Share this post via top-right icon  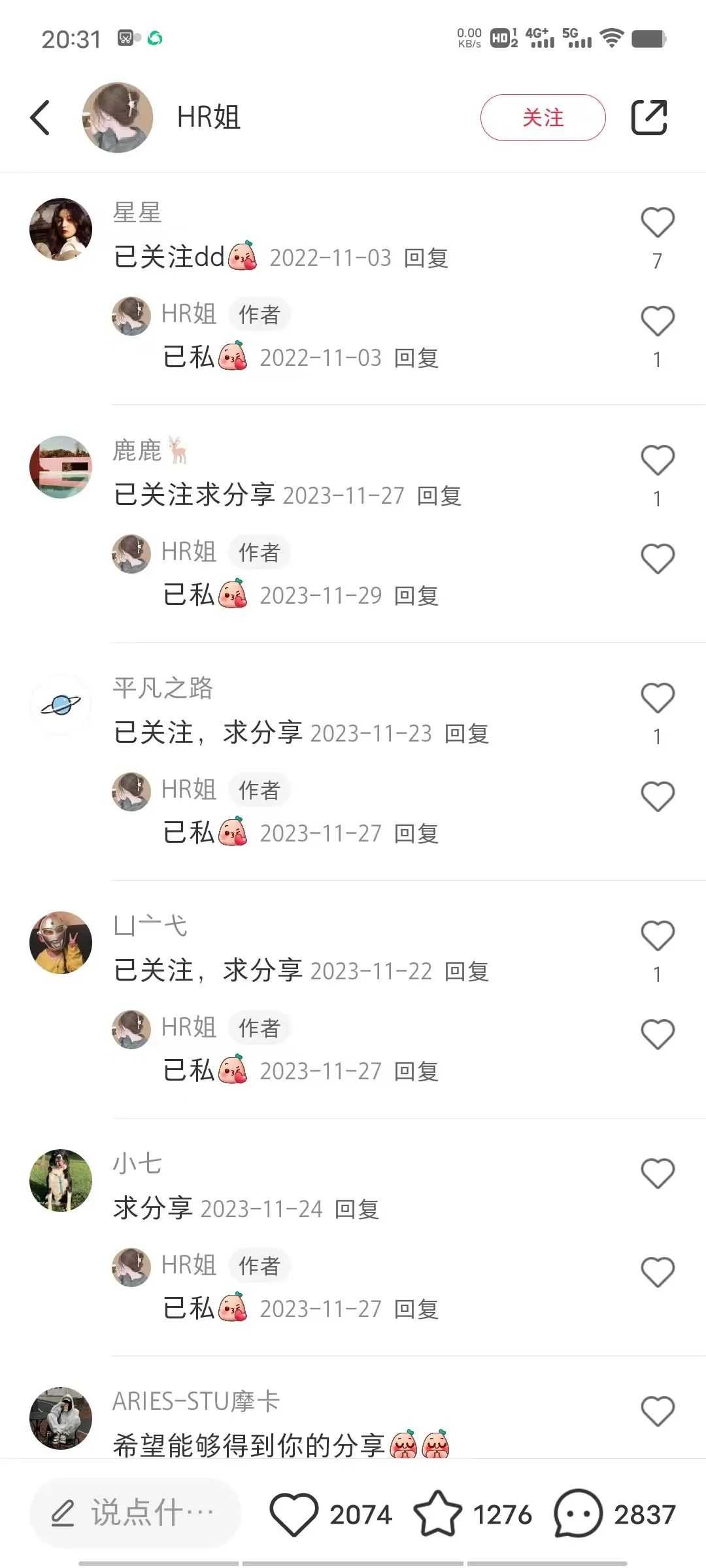point(649,118)
